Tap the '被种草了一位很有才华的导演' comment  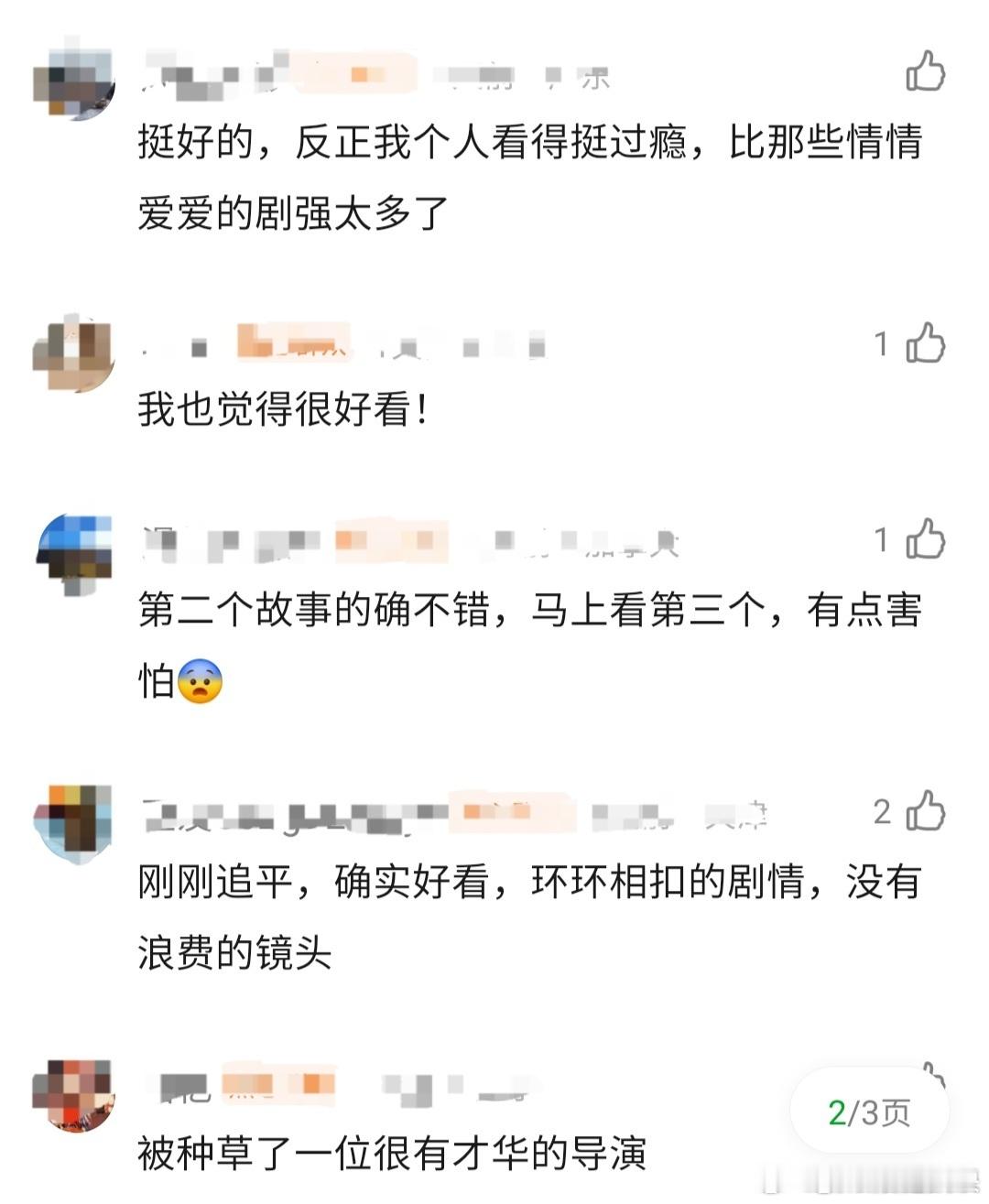click(x=394, y=1154)
